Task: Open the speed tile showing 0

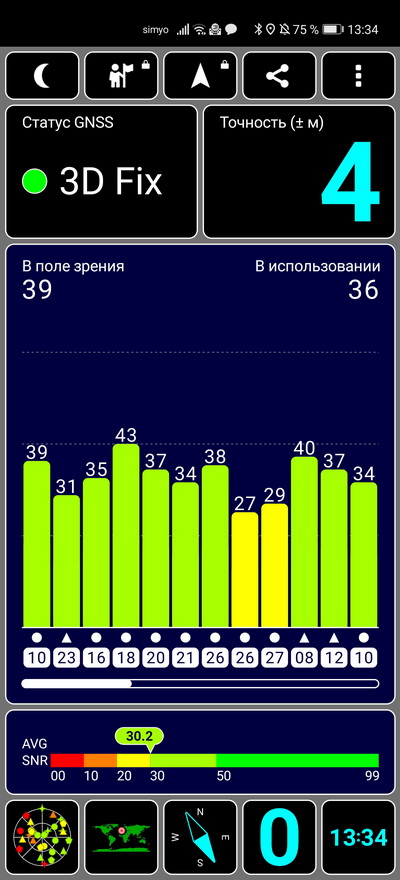Action: (x=279, y=837)
